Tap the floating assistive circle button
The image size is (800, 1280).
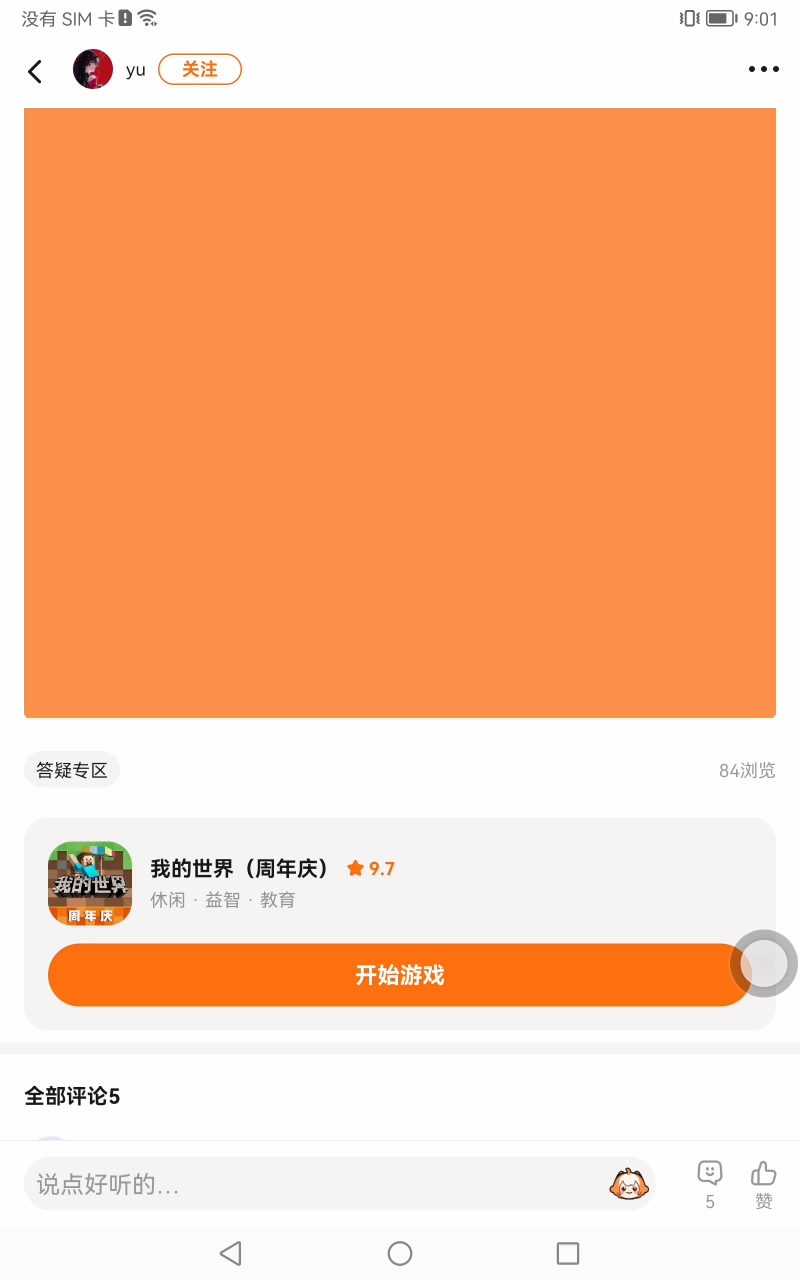click(764, 963)
